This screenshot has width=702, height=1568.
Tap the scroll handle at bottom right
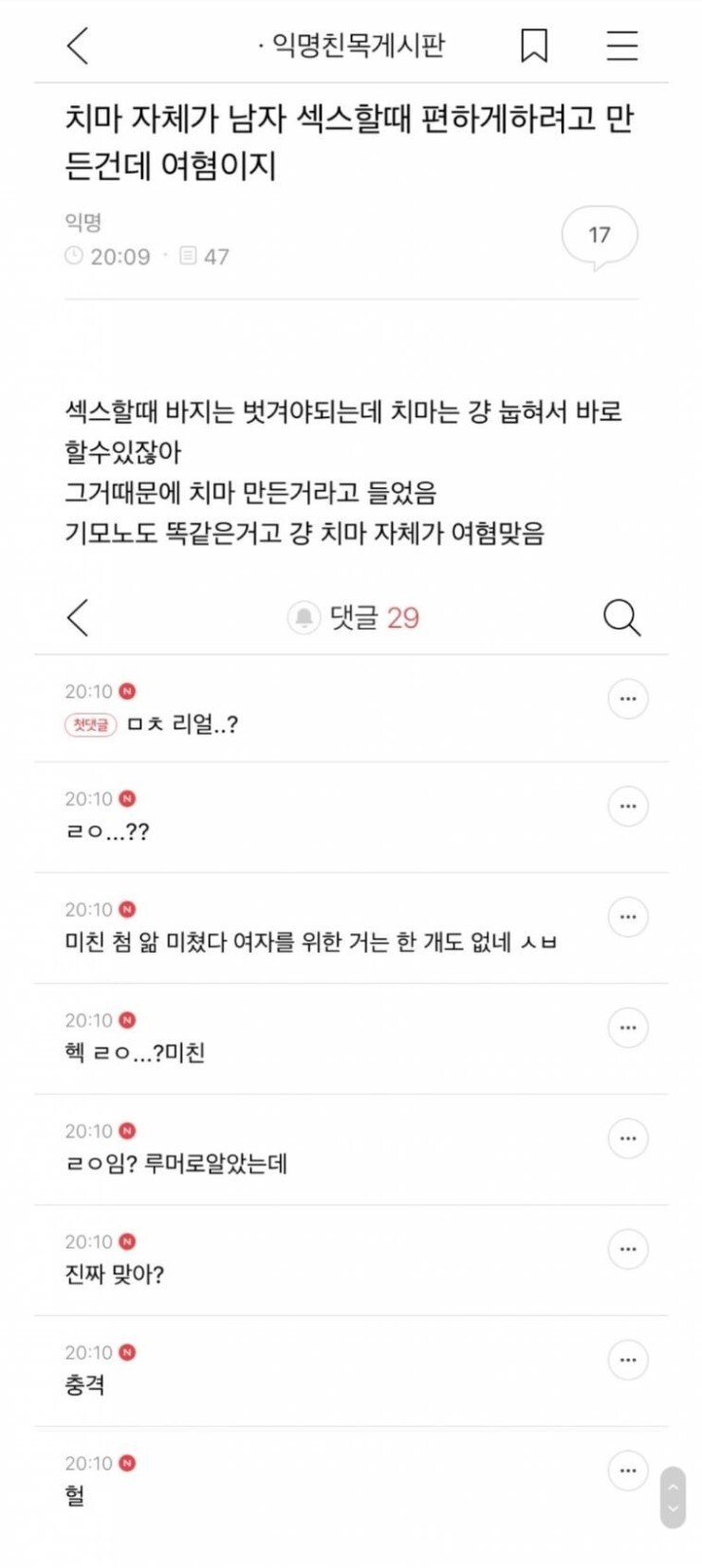pyautogui.click(x=673, y=1498)
